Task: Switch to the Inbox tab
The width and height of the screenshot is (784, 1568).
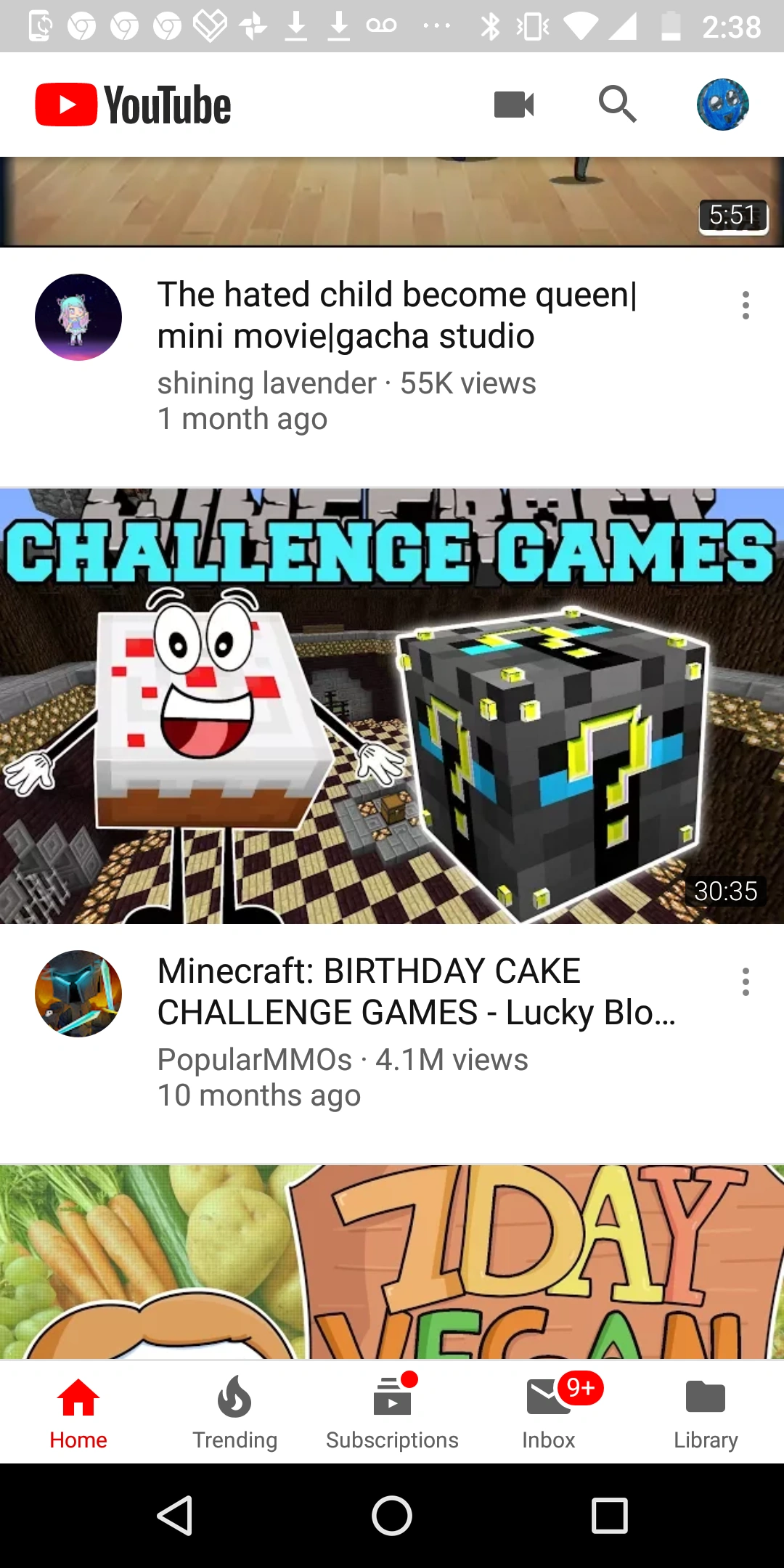Action: (x=549, y=1413)
